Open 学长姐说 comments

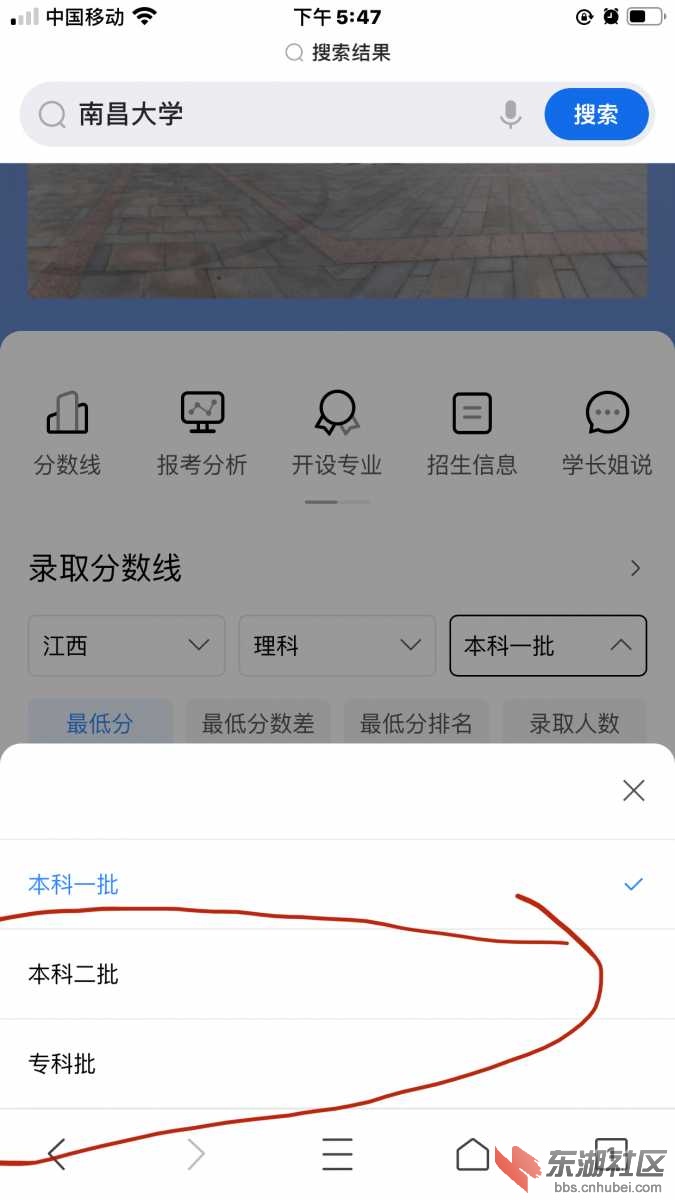pyautogui.click(x=607, y=432)
